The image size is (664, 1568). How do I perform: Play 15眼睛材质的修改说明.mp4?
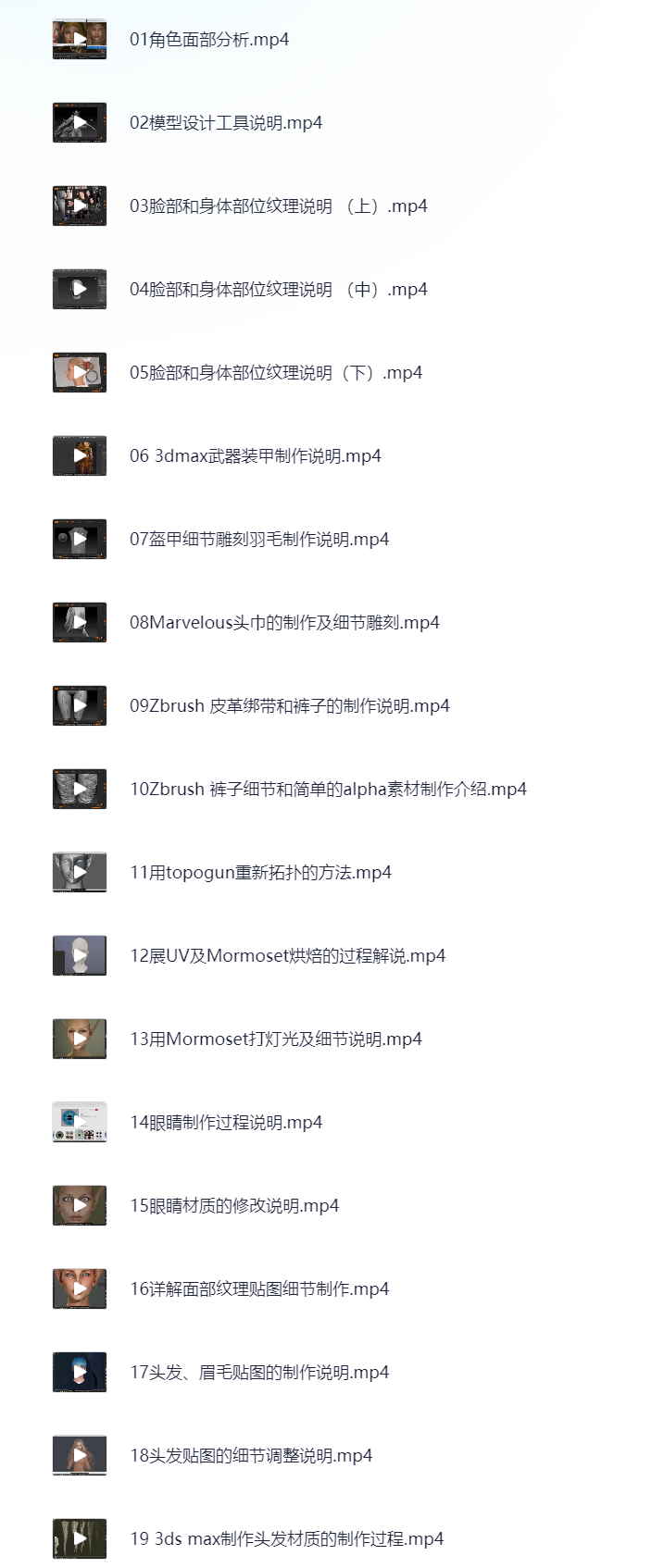pos(80,1205)
